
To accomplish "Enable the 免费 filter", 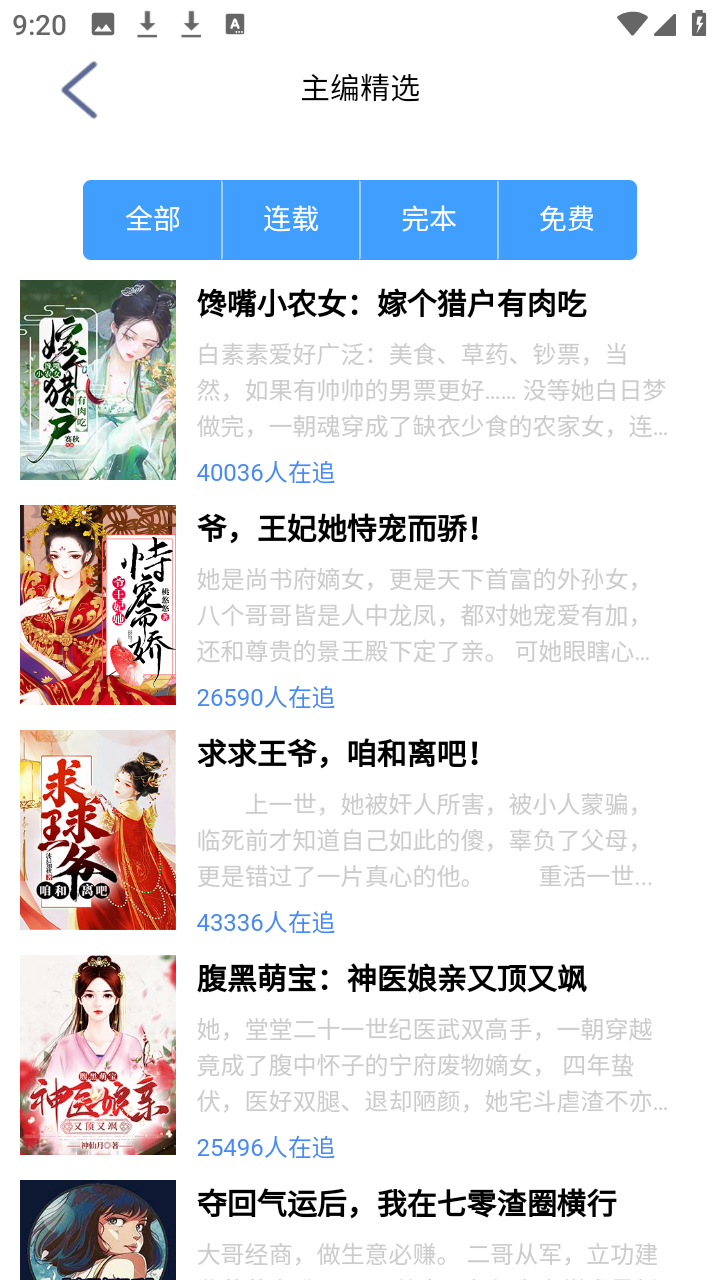I will pos(567,219).
